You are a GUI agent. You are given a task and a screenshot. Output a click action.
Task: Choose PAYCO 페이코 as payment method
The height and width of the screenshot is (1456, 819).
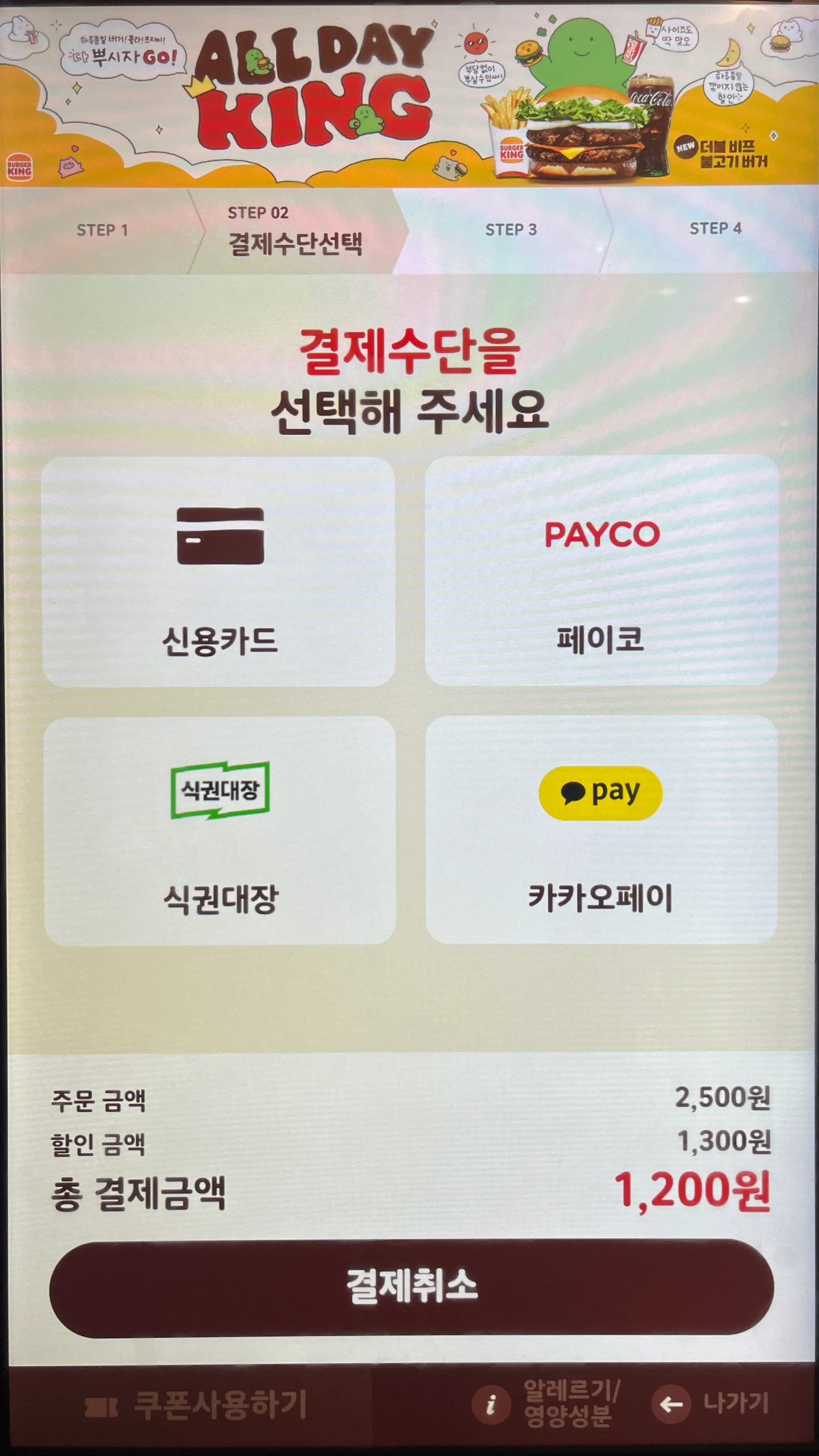coord(601,571)
